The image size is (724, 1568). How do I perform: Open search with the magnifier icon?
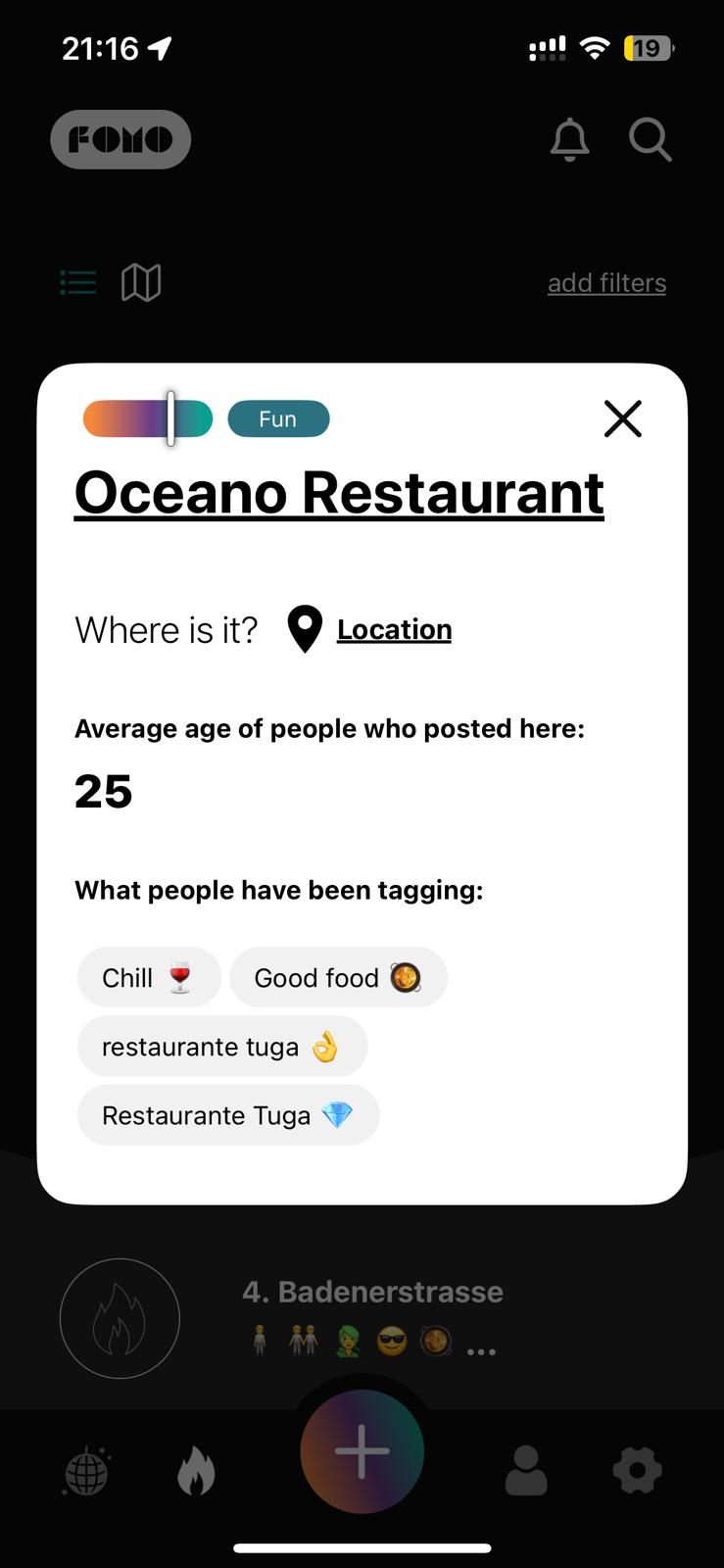[650, 139]
